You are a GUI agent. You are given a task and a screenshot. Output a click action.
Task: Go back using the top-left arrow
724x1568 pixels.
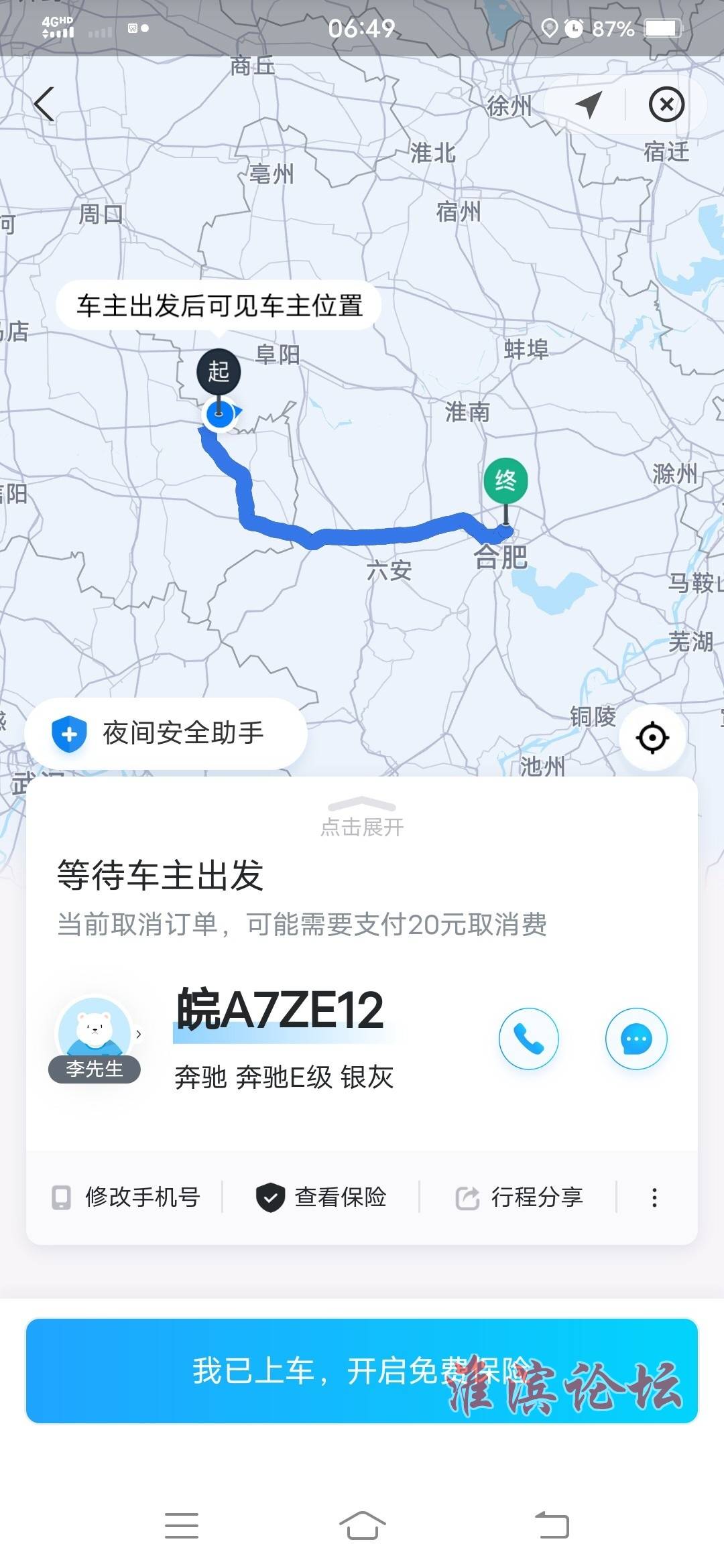click(44, 105)
